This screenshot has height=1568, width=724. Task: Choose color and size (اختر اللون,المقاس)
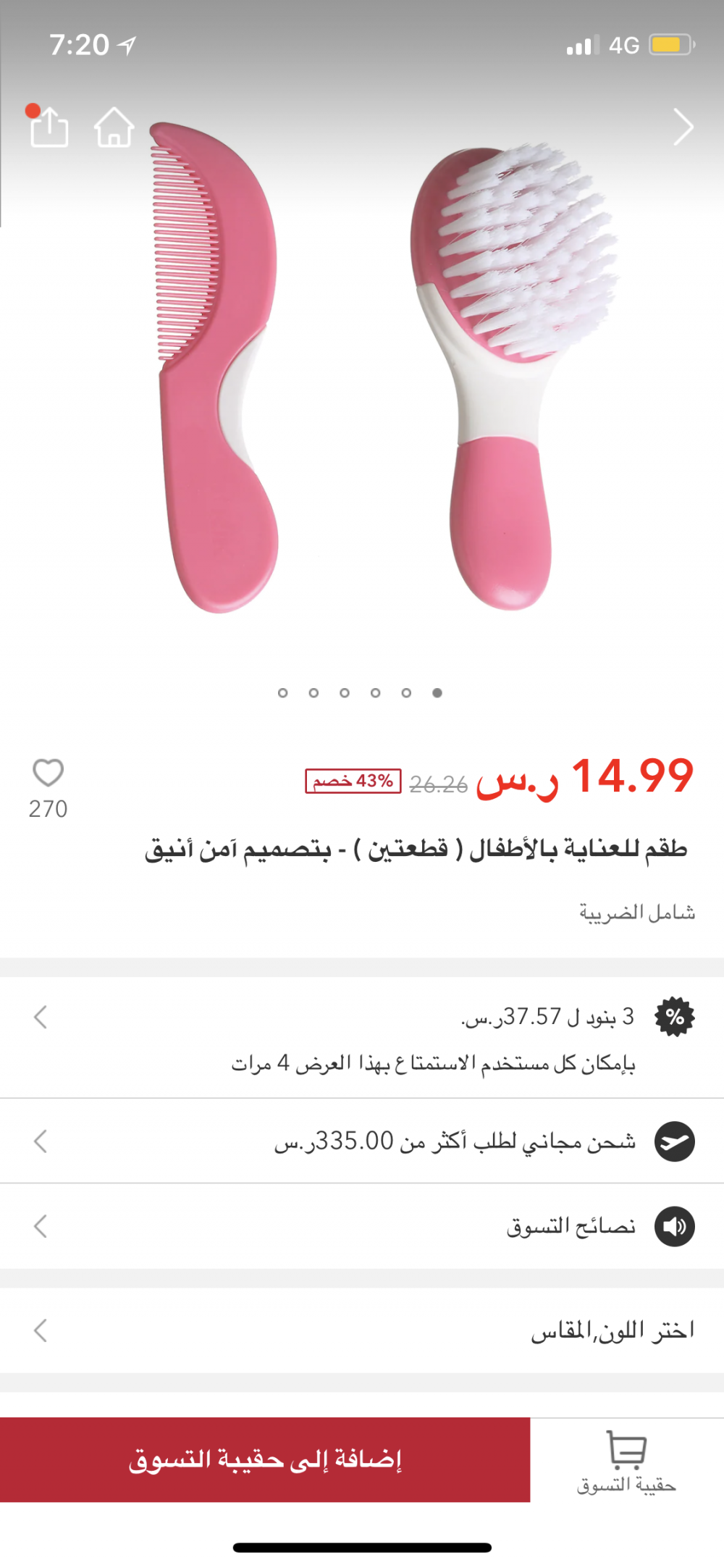[x=362, y=1330]
